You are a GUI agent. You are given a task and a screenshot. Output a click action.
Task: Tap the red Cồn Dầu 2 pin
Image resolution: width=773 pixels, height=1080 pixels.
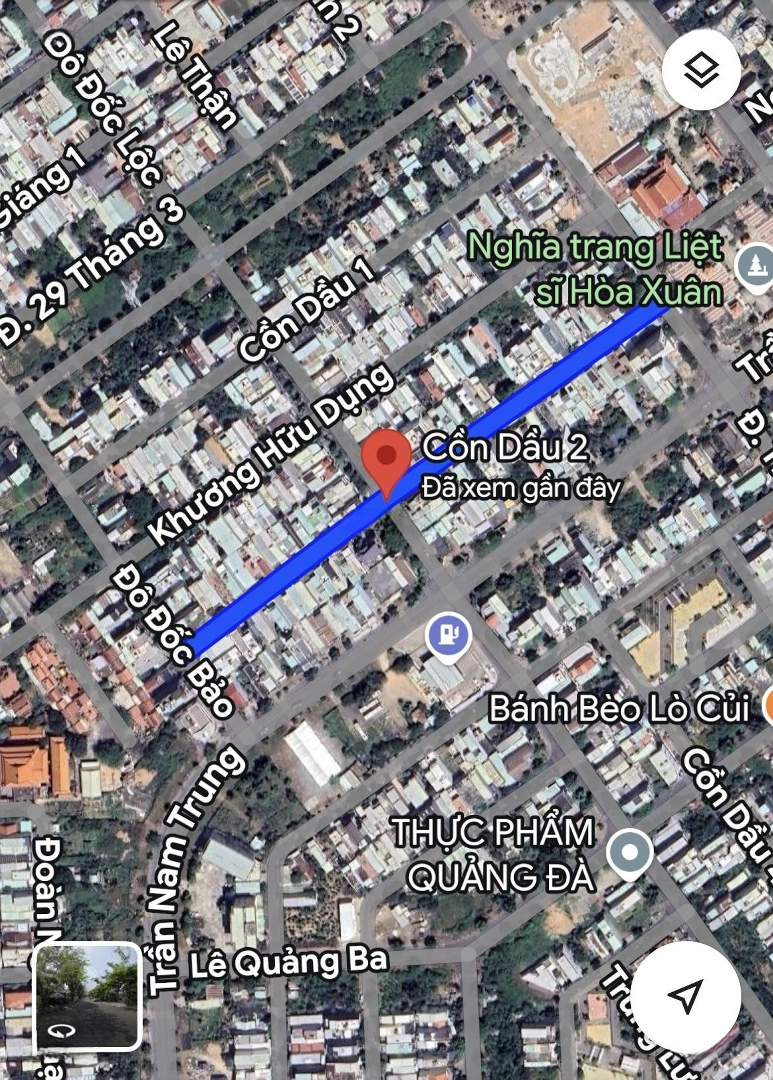pyautogui.click(x=386, y=461)
